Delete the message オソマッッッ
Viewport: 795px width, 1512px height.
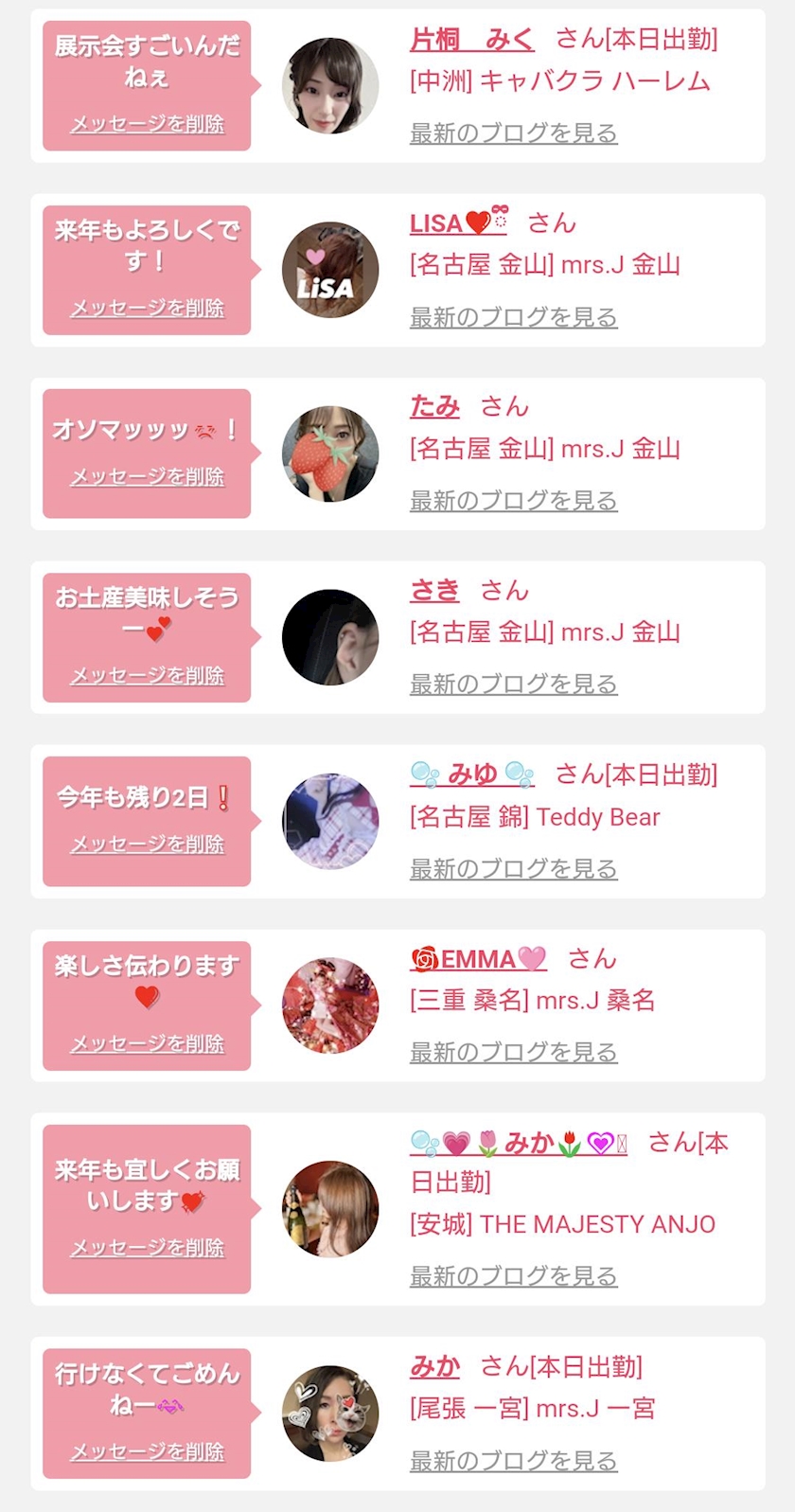click(148, 476)
